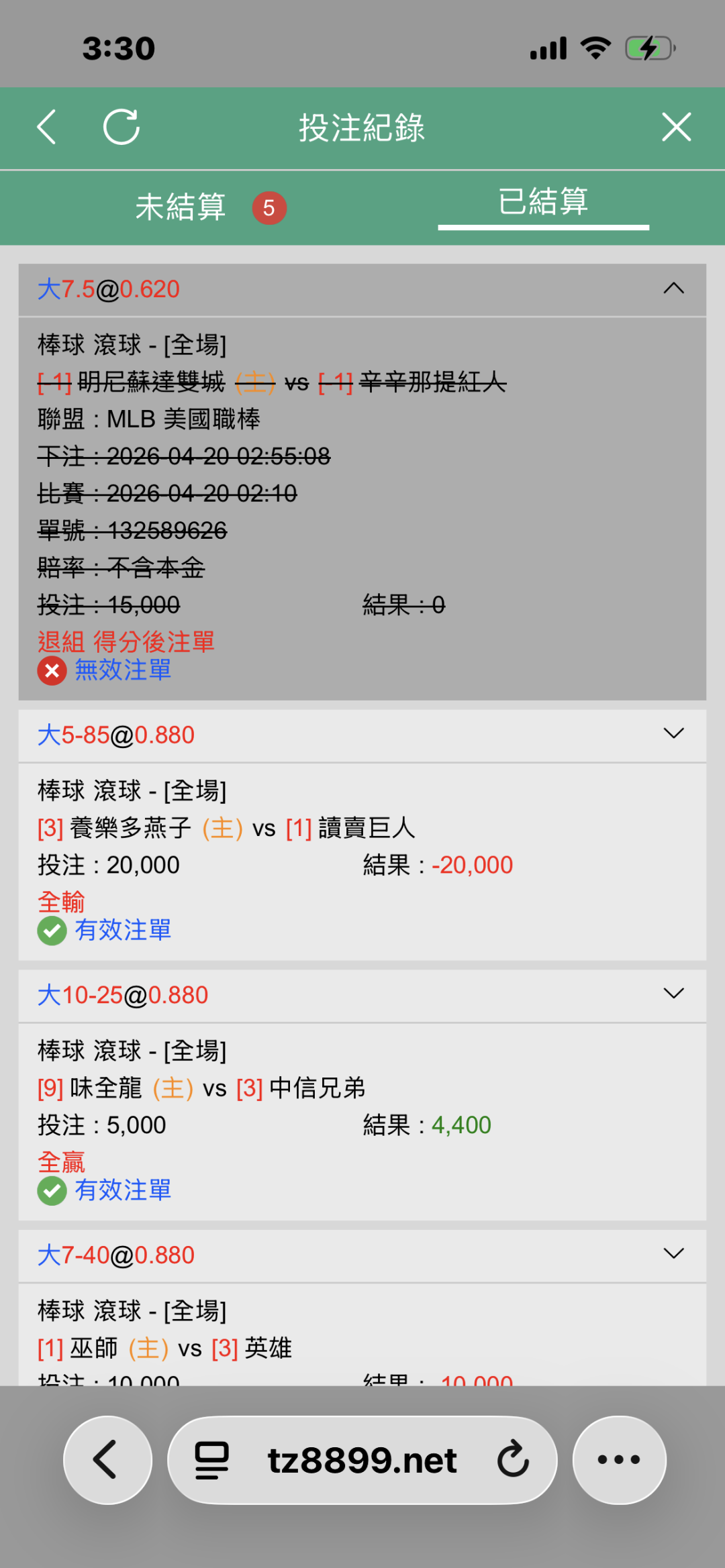Expand the 大10-25@0.880 bet details
Viewport: 725px width, 1568px height.
point(673,994)
